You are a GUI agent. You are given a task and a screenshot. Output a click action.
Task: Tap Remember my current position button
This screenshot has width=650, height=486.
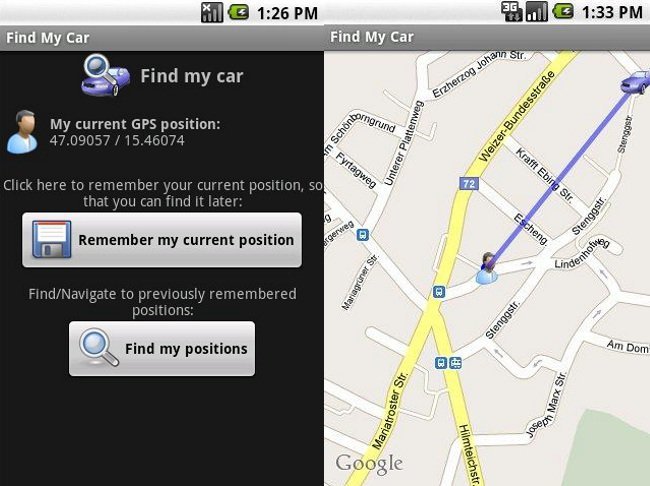(x=162, y=240)
